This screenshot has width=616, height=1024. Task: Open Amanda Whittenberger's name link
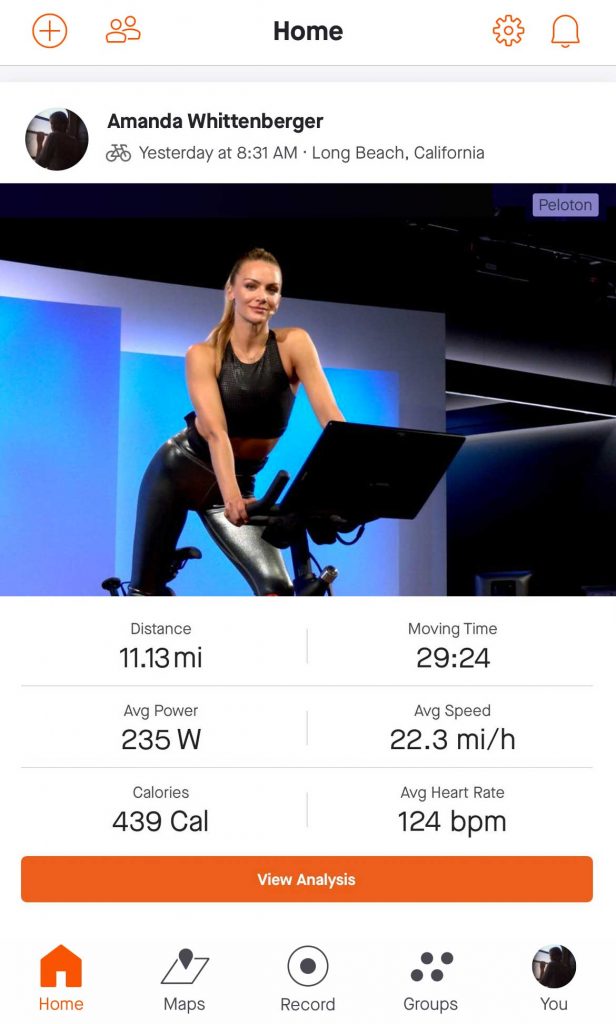click(215, 122)
